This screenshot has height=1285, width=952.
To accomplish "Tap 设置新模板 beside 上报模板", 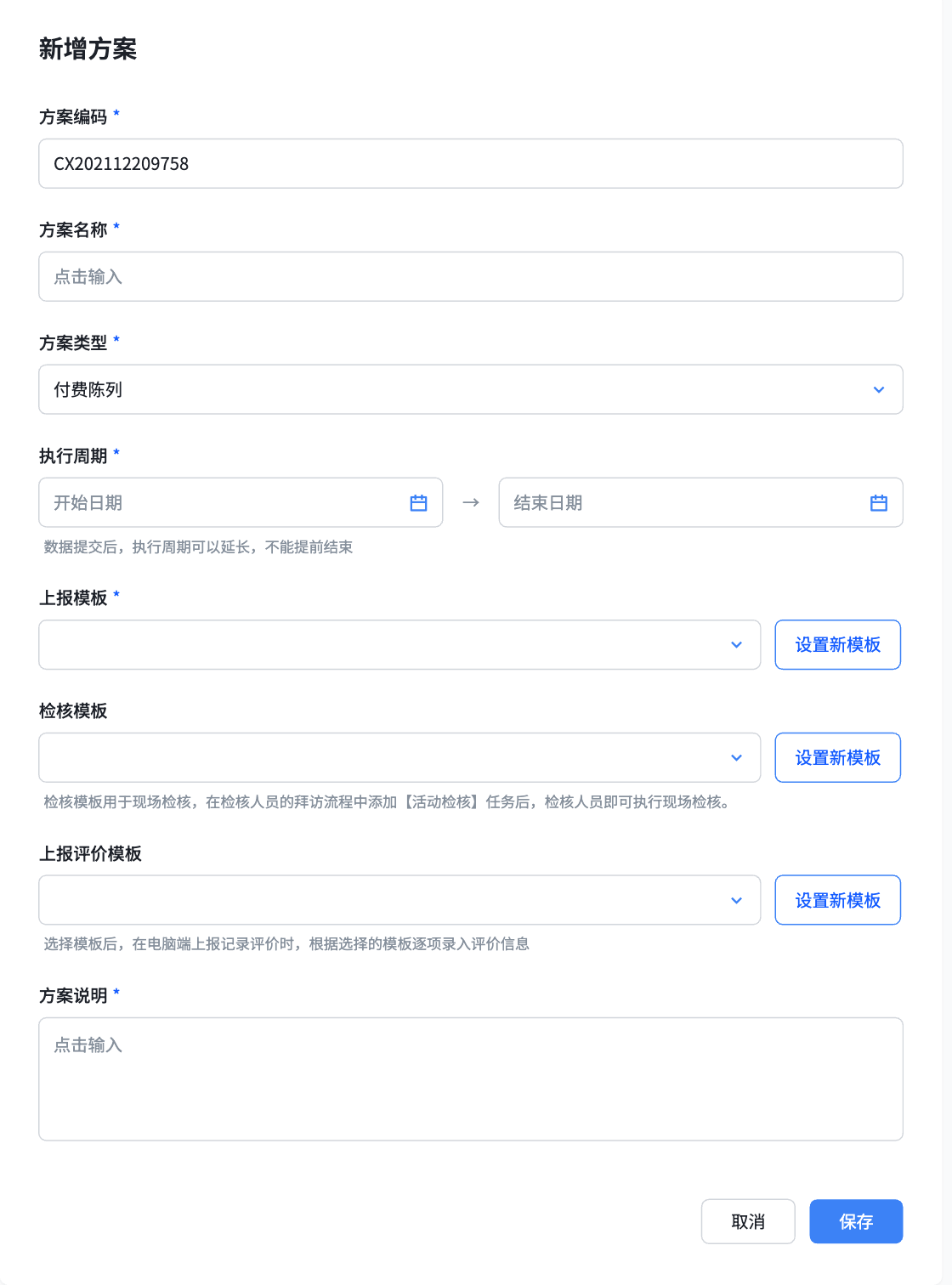I will 837,645.
